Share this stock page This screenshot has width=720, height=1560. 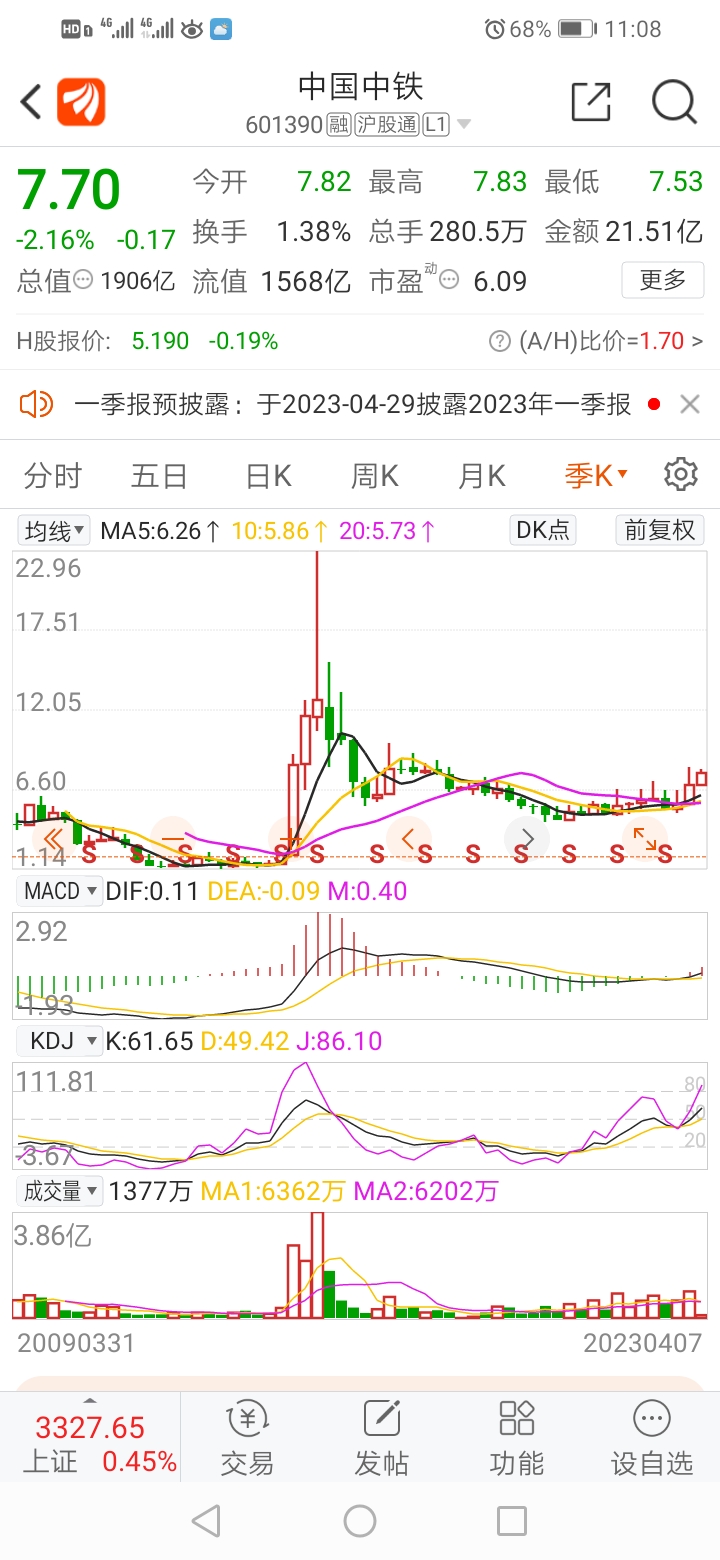[x=591, y=102]
